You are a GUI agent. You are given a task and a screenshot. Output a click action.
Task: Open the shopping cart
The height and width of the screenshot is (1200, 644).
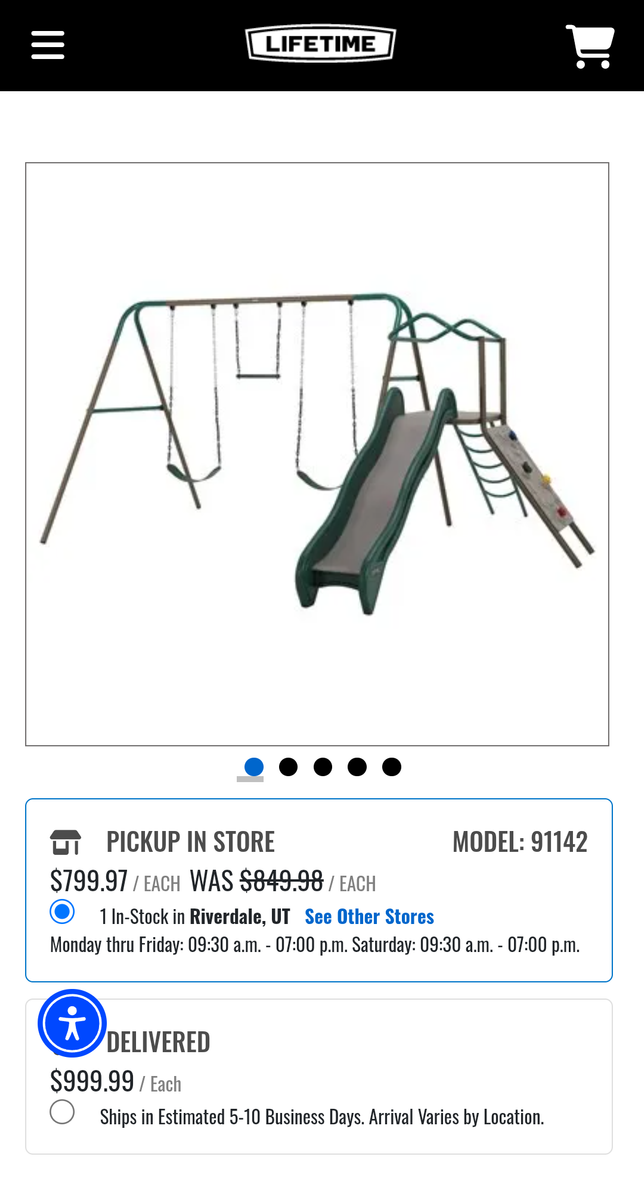[x=590, y=46]
